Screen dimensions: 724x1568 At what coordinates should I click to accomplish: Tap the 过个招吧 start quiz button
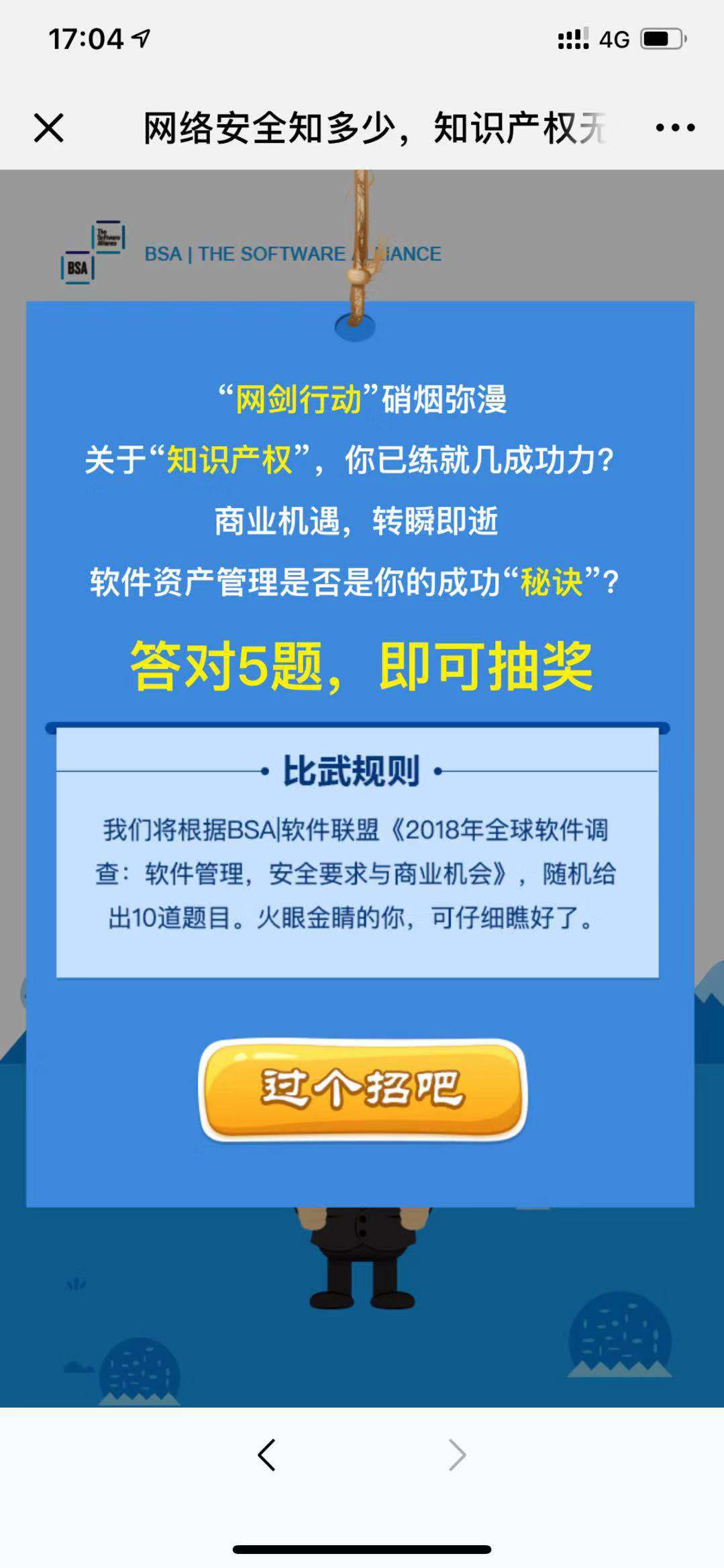[362, 1090]
